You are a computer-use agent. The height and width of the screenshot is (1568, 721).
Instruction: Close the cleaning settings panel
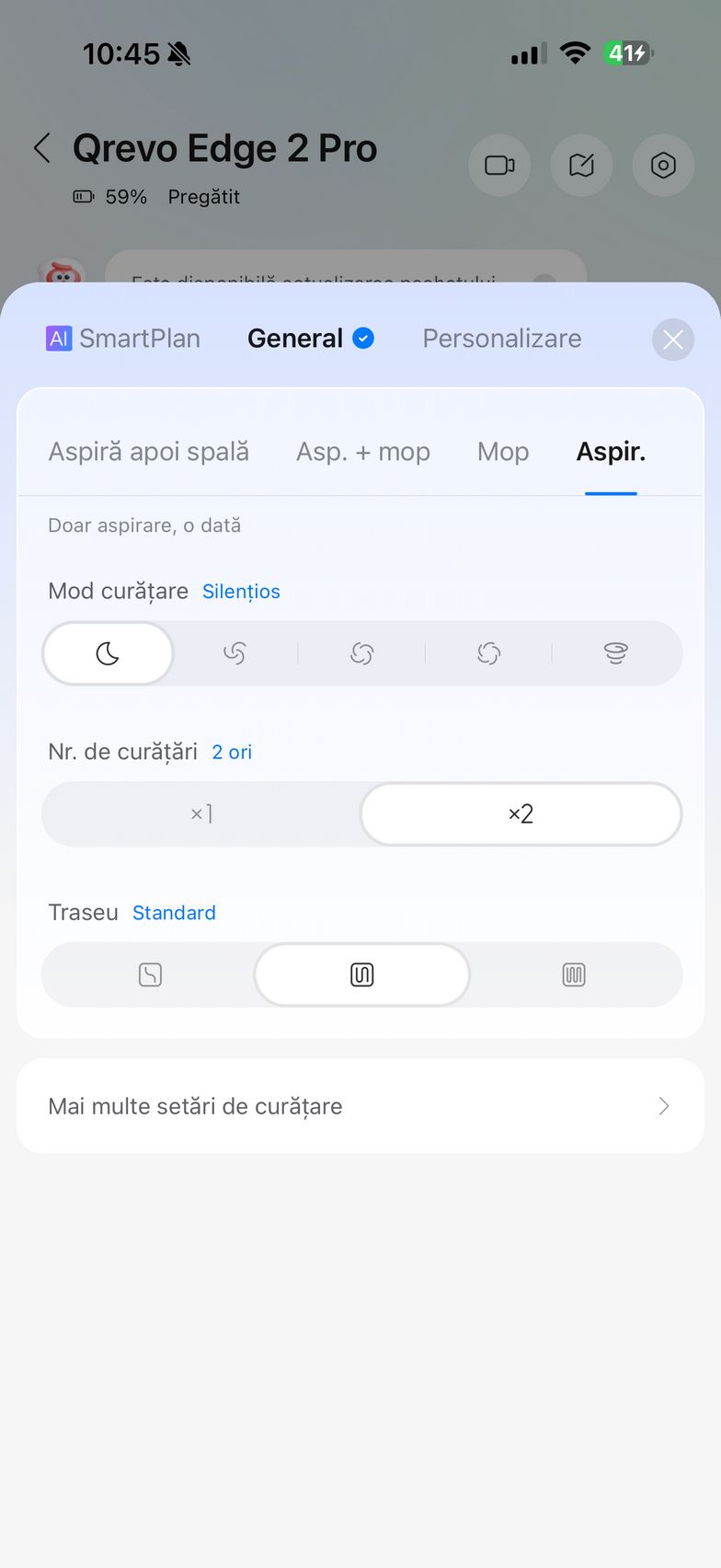click(x=672, y=340)
